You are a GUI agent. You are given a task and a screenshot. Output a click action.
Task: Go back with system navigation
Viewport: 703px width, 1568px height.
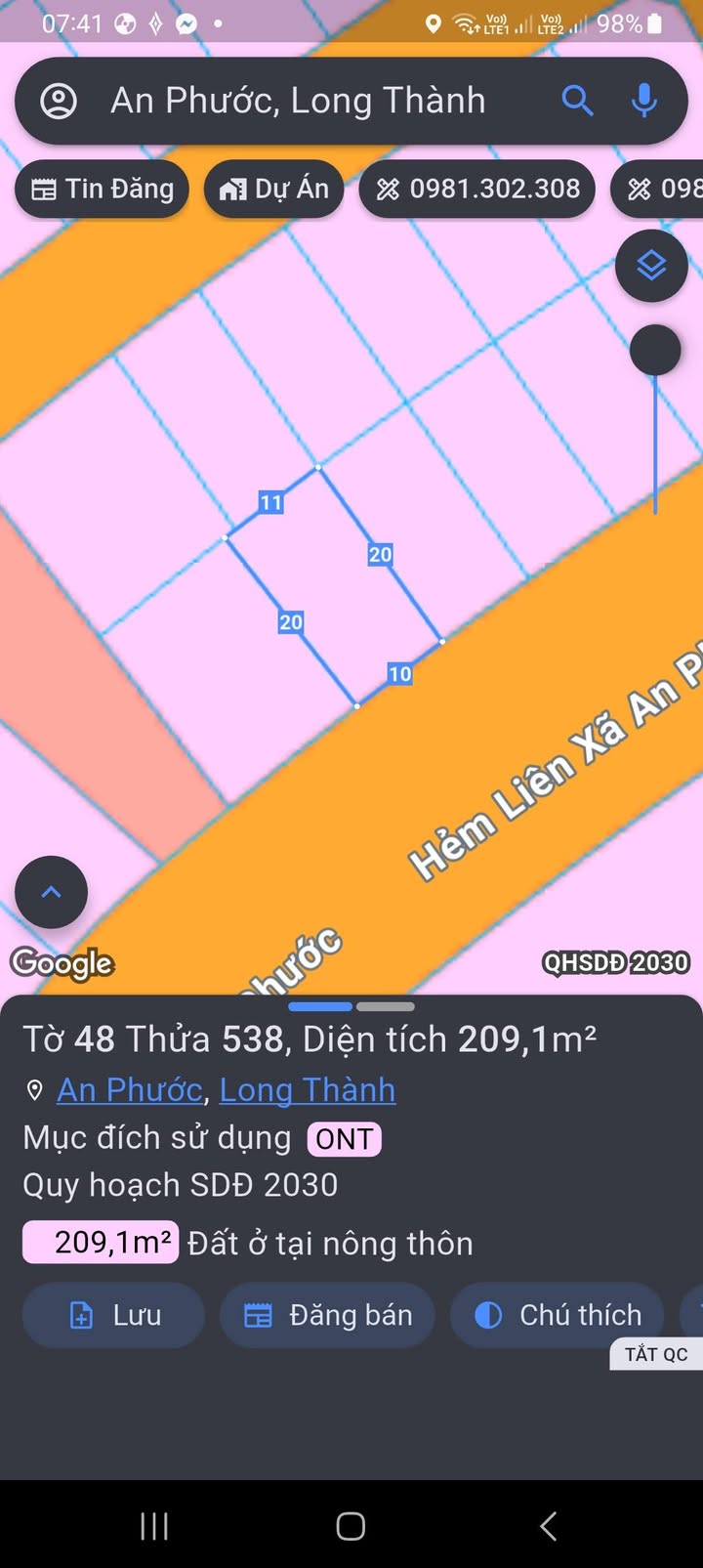(x=548, y=1526)
